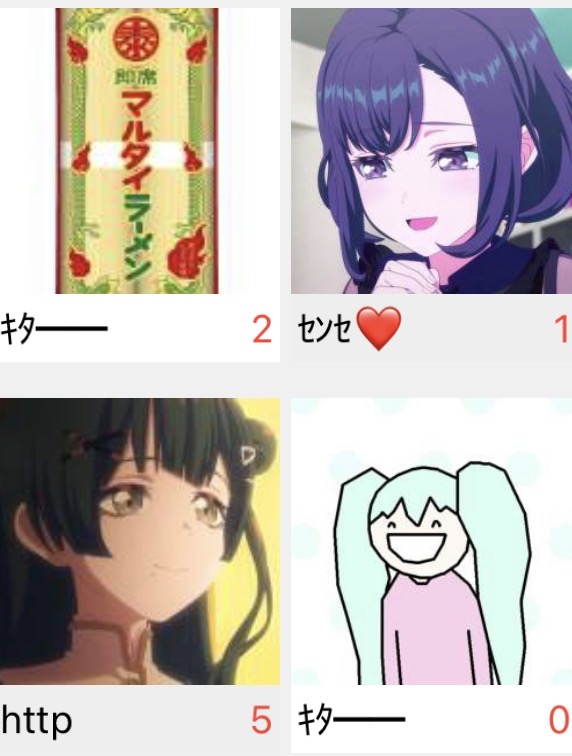Open the センセ❤️ thread tile
Screen dimensions: 572x756
[431, 184]
